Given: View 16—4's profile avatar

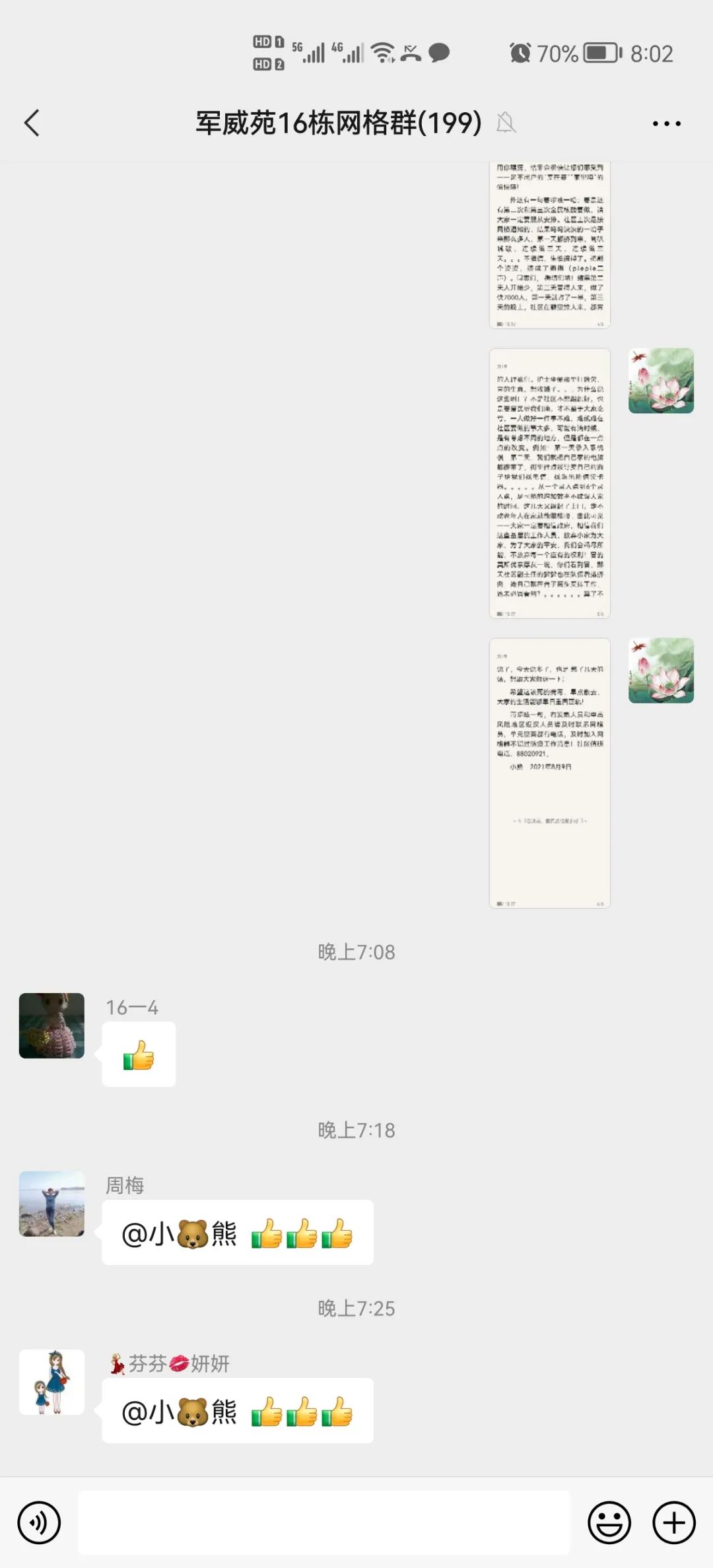Looking at the screenshot, I should (51, 1026).
